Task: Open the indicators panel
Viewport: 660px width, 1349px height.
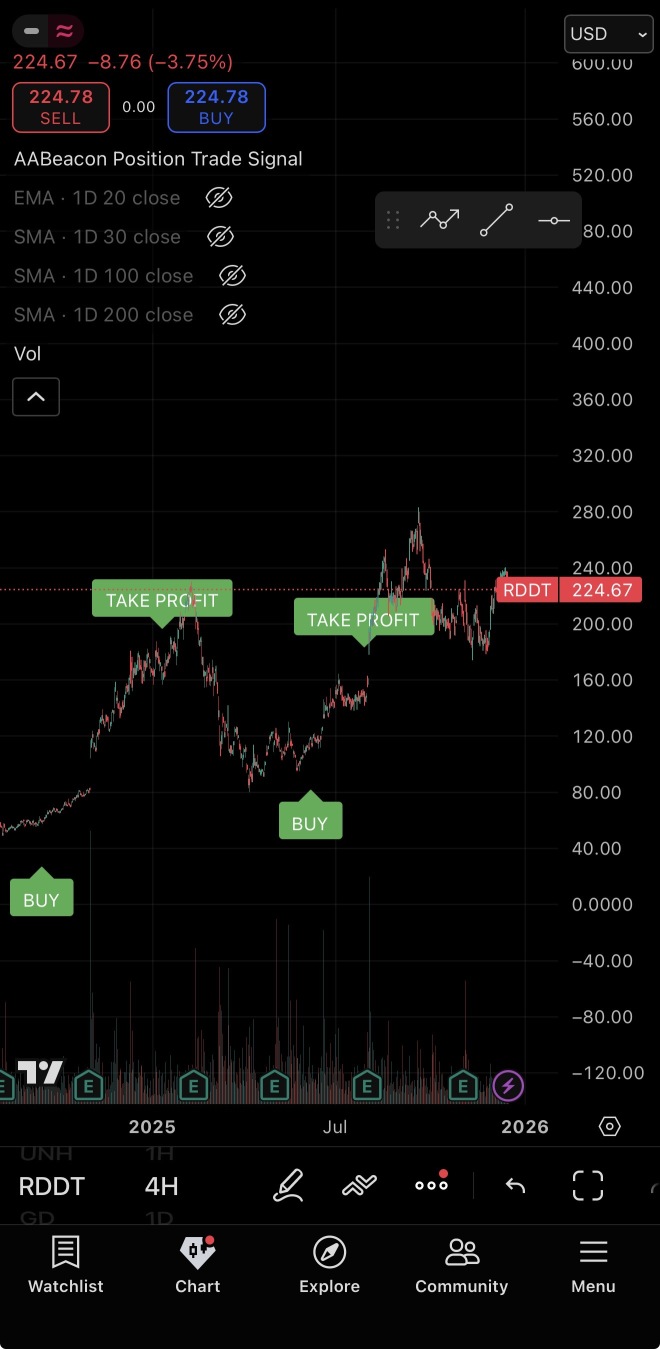Action: 359,1186
